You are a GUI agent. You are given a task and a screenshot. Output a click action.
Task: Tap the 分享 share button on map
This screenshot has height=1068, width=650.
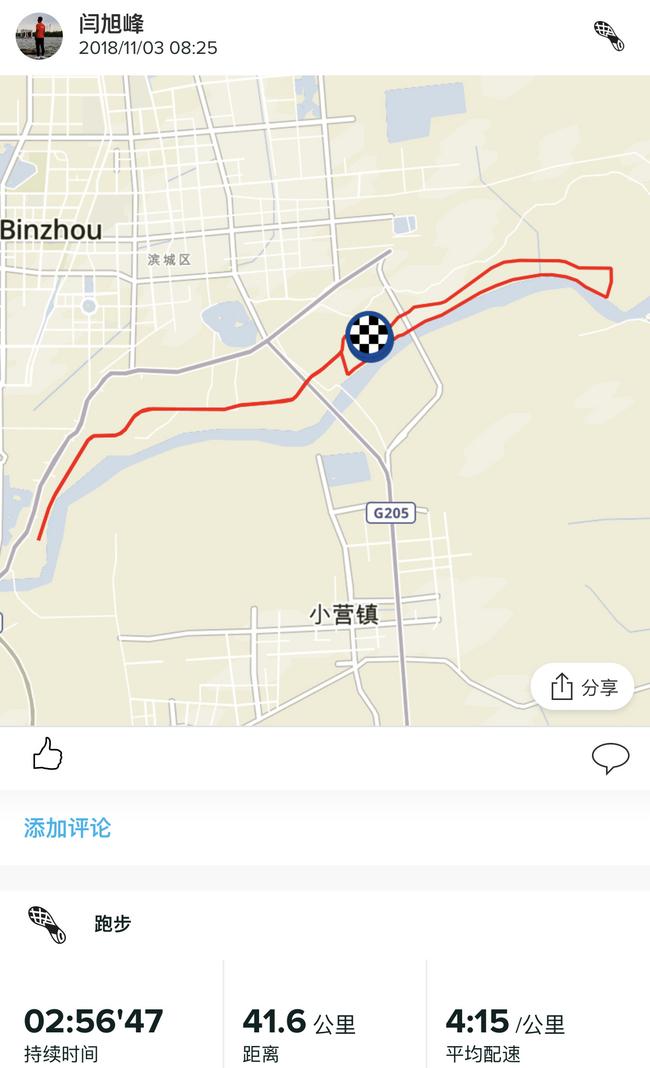(583, 687)
